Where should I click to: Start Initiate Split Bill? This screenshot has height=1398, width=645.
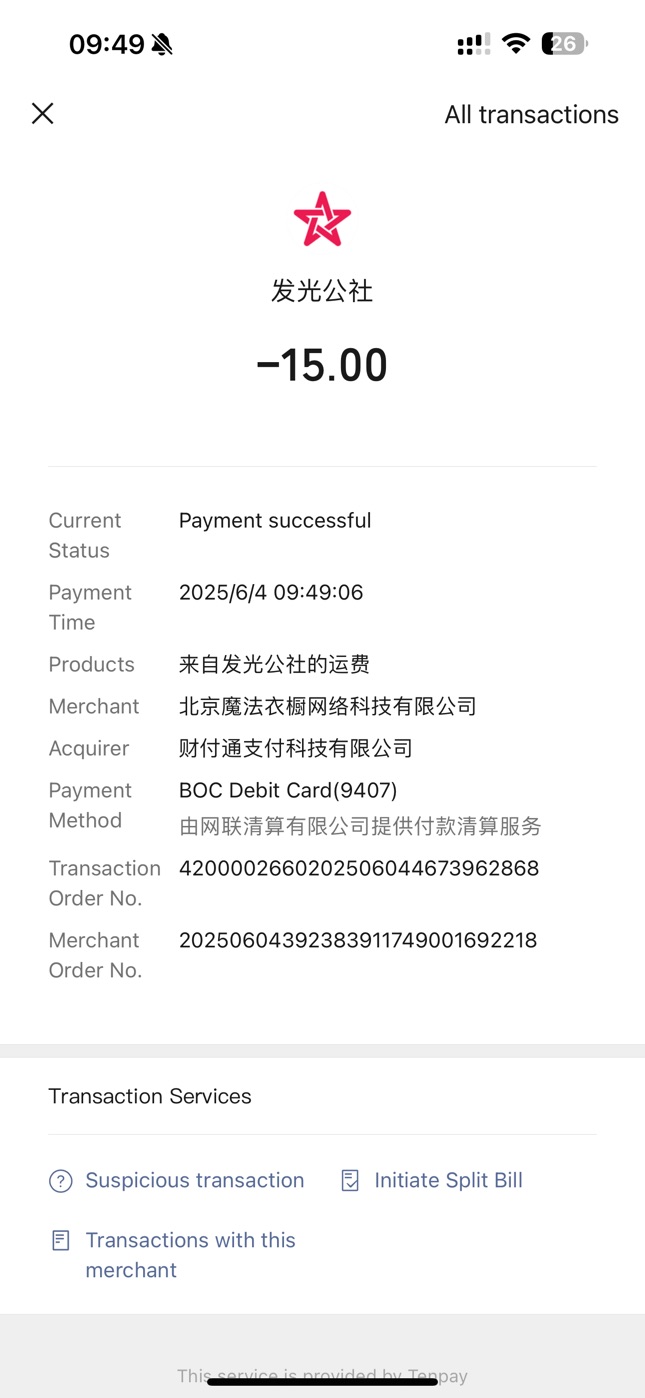[432, 1181]
